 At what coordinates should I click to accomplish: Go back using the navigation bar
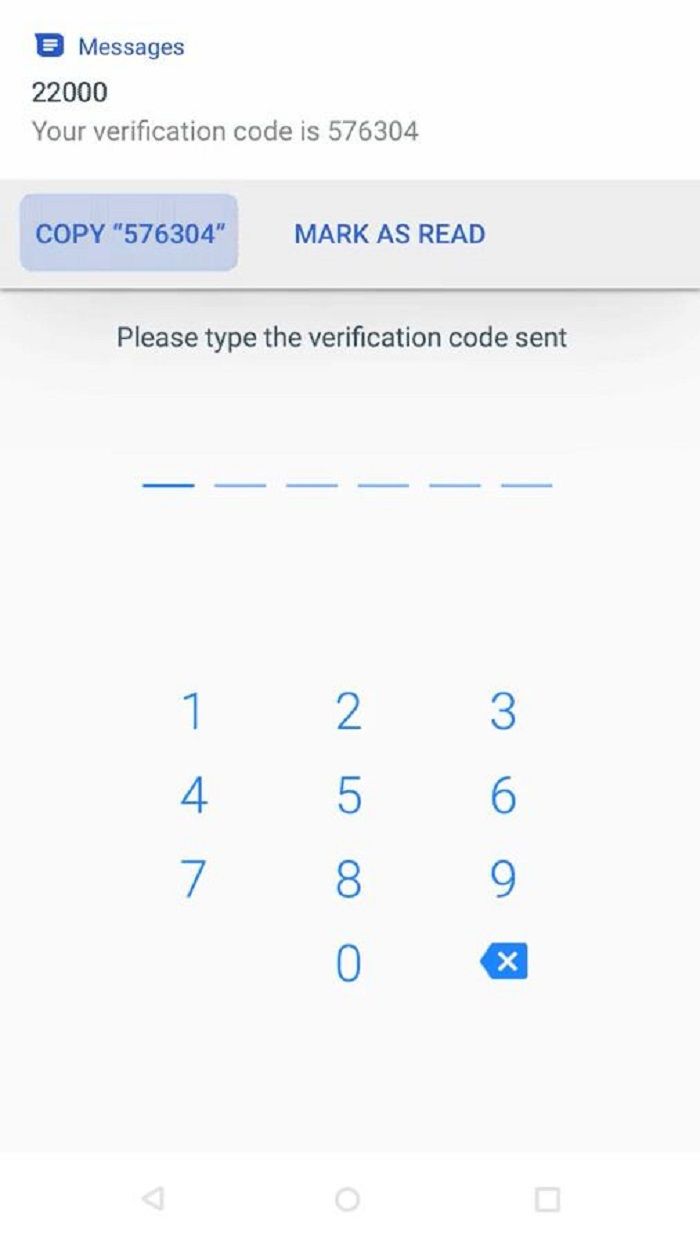click(152, 1198)
